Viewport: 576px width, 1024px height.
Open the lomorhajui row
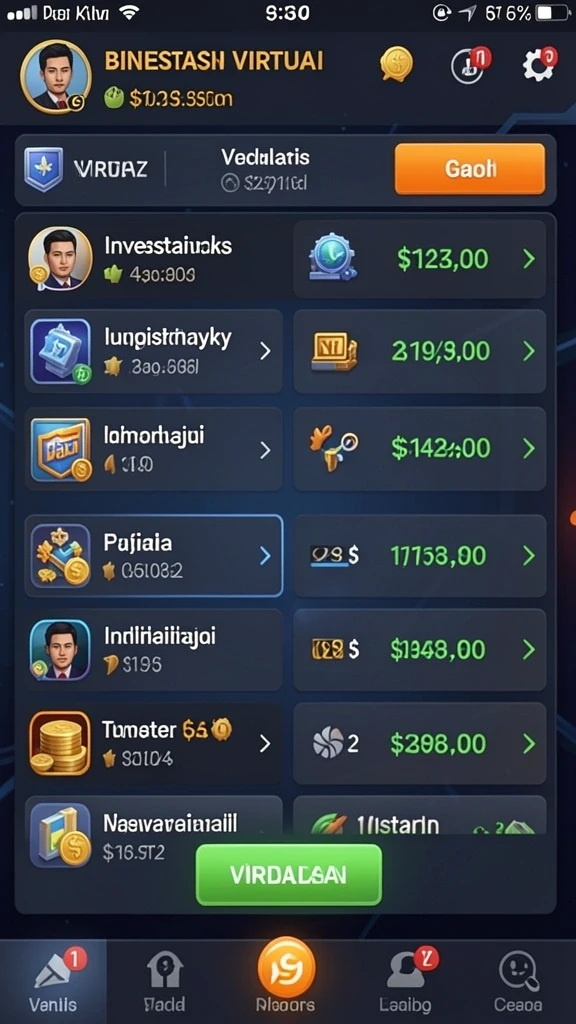point(153,449)
